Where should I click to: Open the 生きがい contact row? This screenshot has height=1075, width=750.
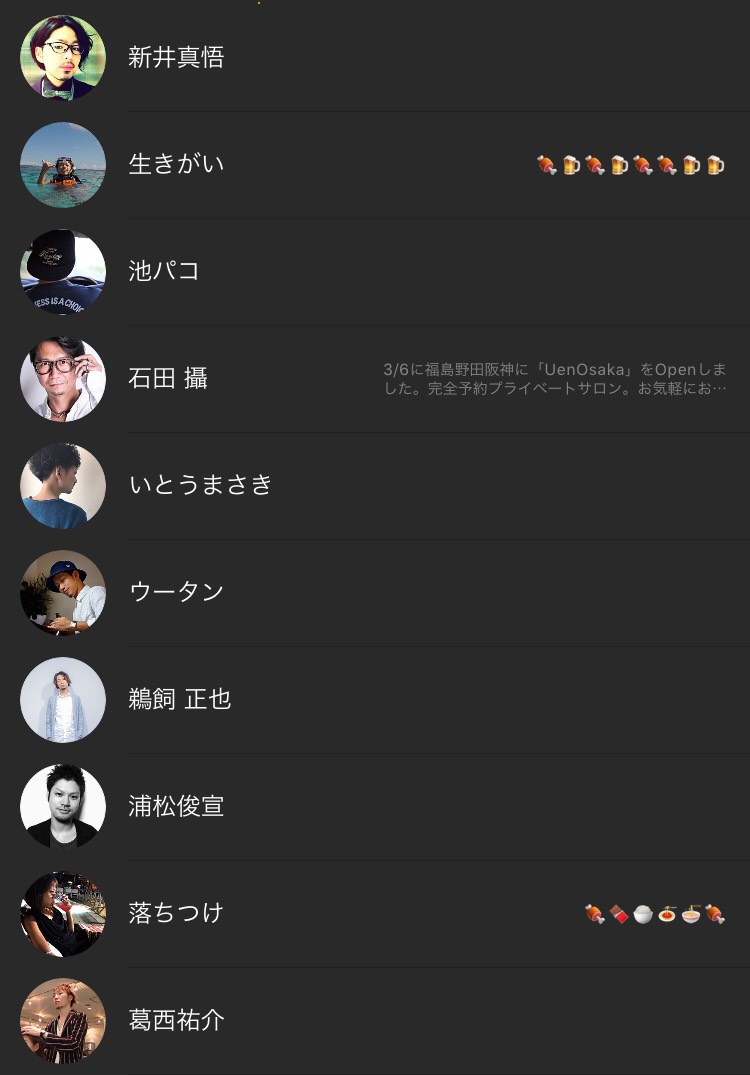[x=176, y=165]
